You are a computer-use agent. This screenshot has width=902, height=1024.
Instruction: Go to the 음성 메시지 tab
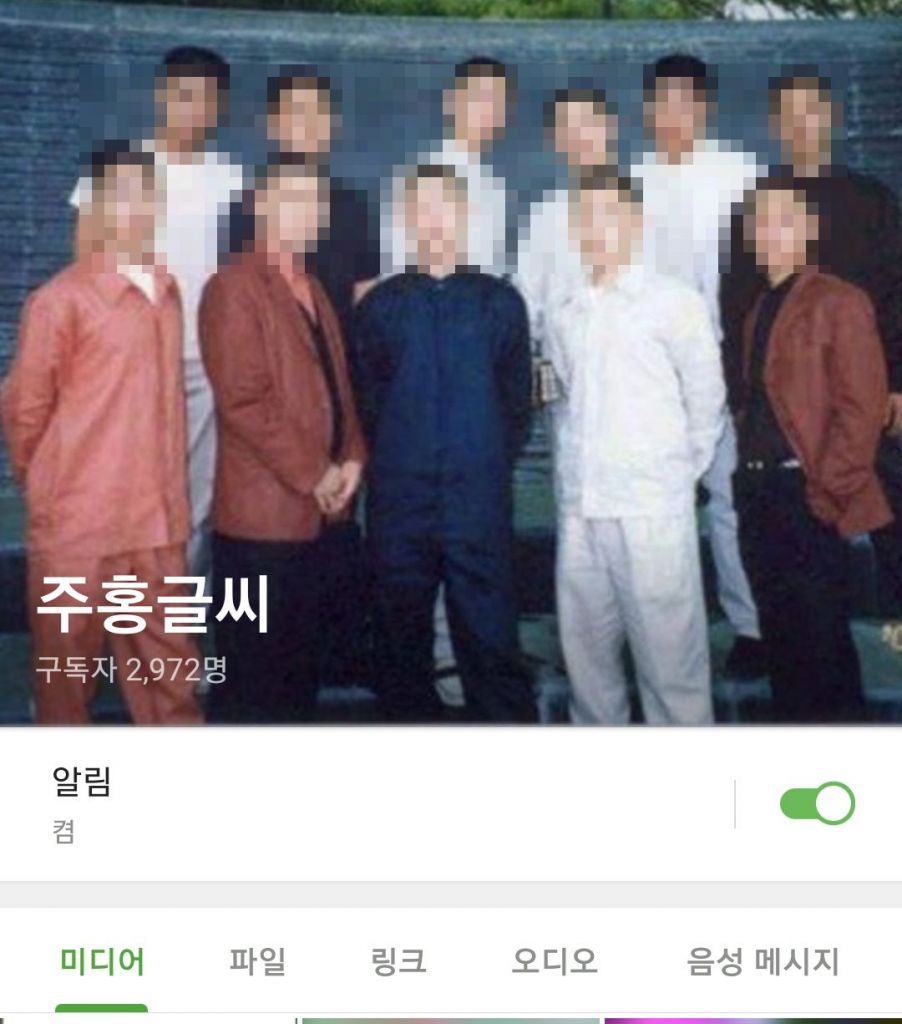[x=762, y=962]
